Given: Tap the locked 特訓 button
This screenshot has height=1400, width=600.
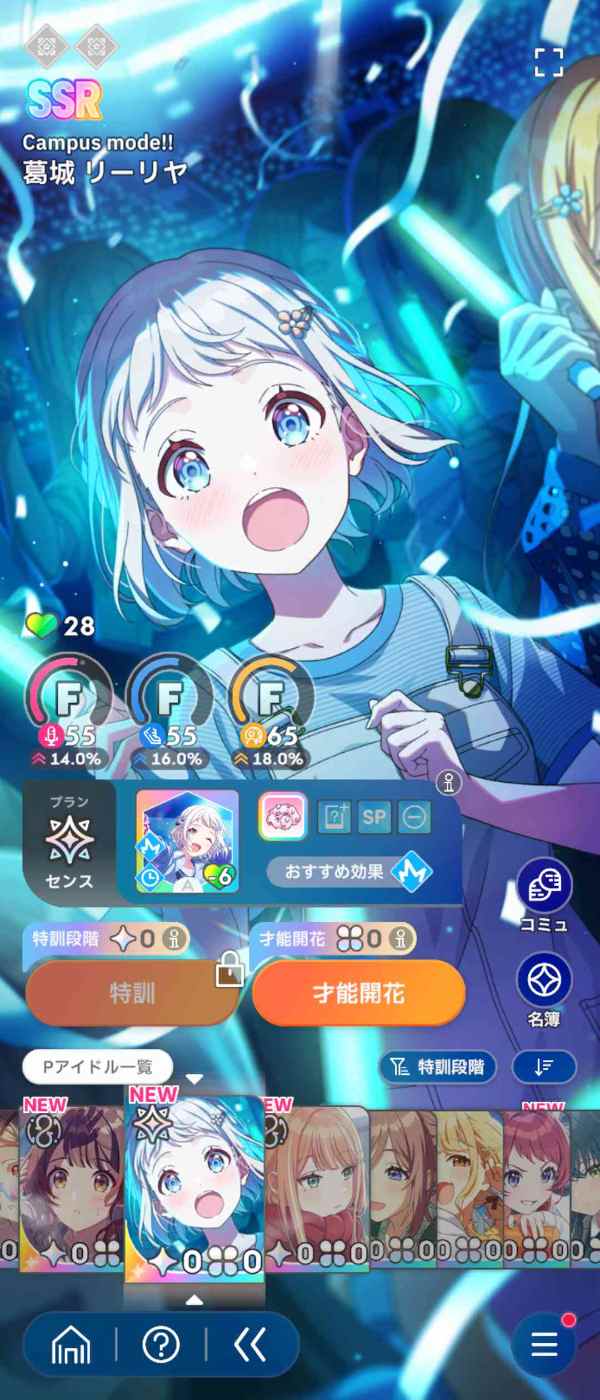Looking at the screenshot, I should [132, 993].
